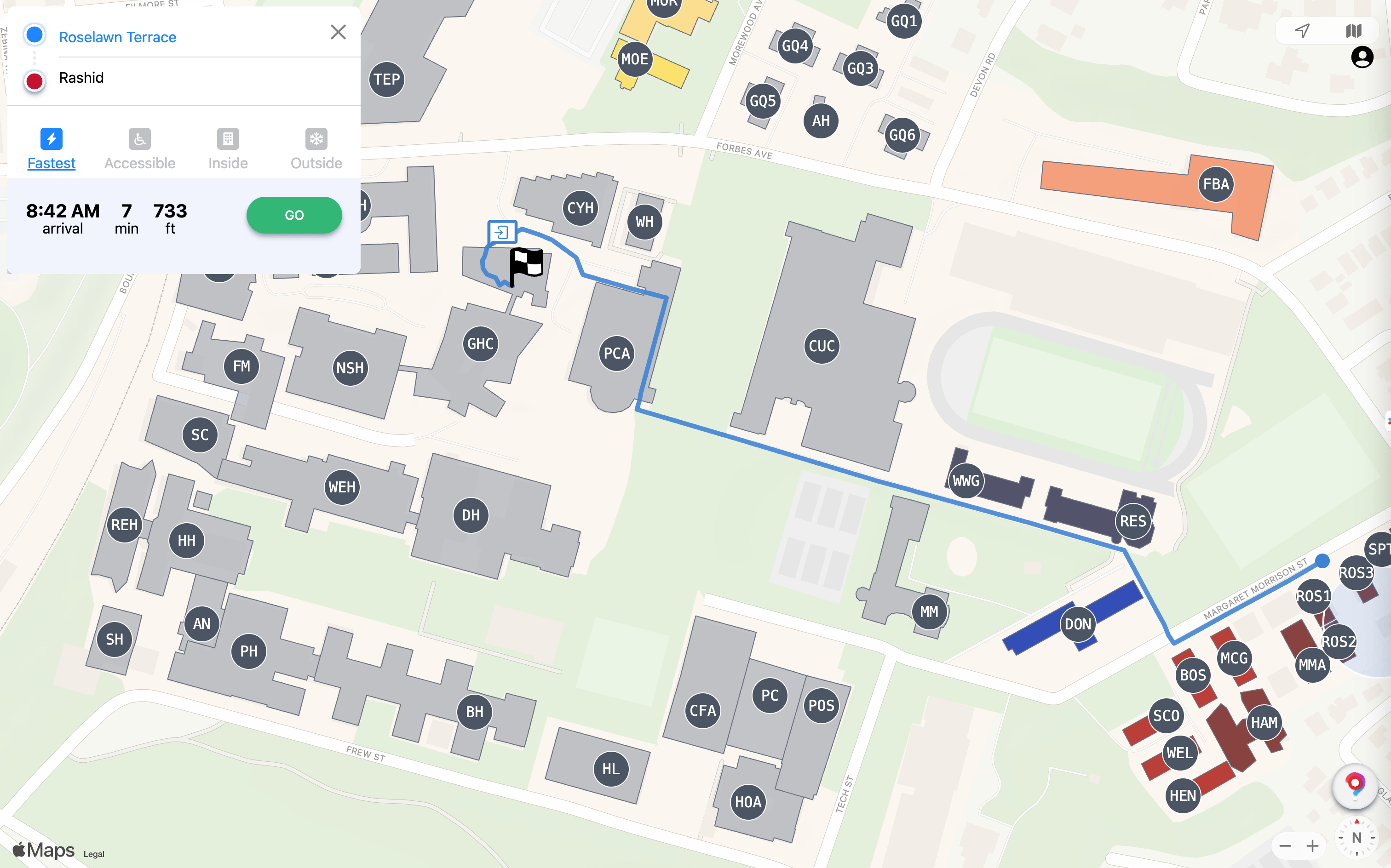Screen dimensions: 1391x868
Task: Change the Rashid destination field
Action: click(81, 78)
